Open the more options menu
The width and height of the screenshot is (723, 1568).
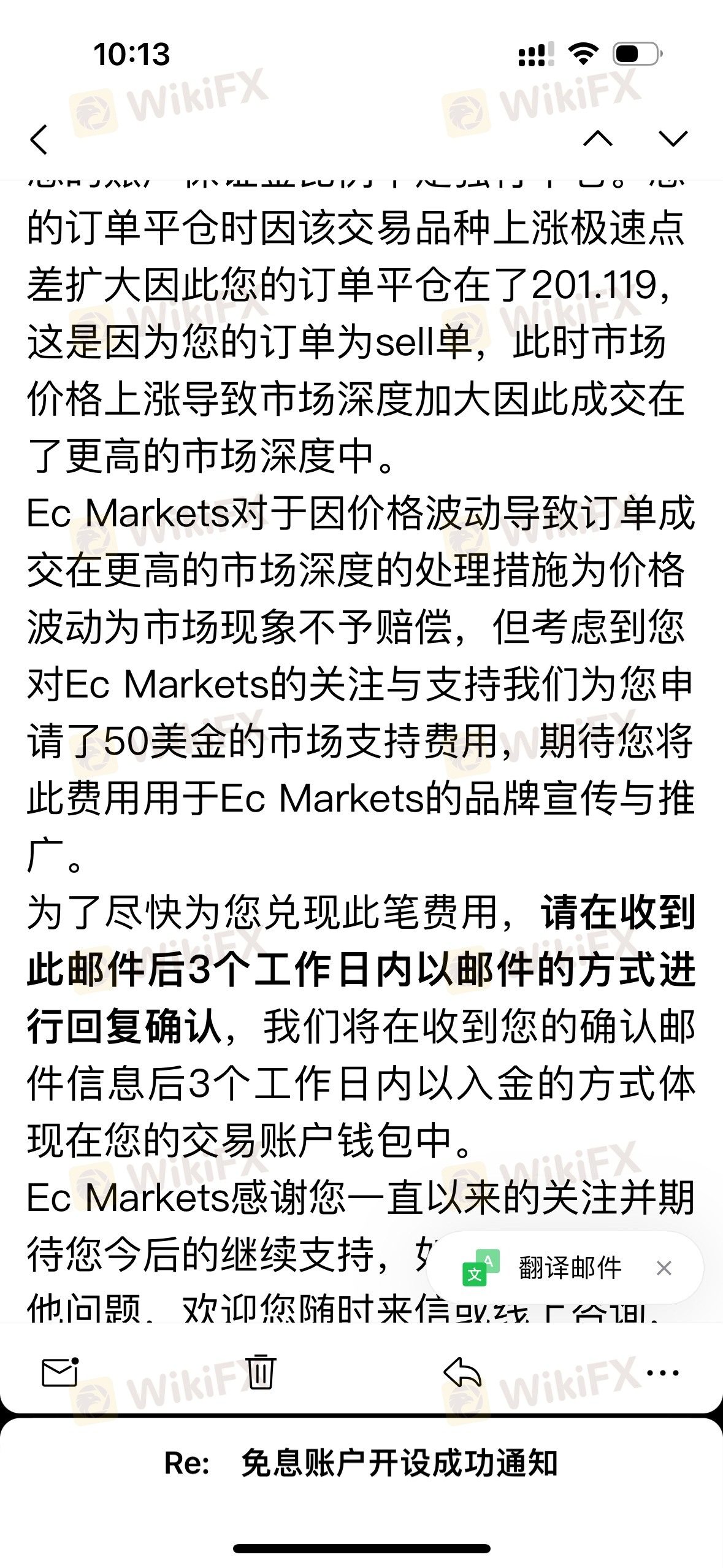[663, 1373]
